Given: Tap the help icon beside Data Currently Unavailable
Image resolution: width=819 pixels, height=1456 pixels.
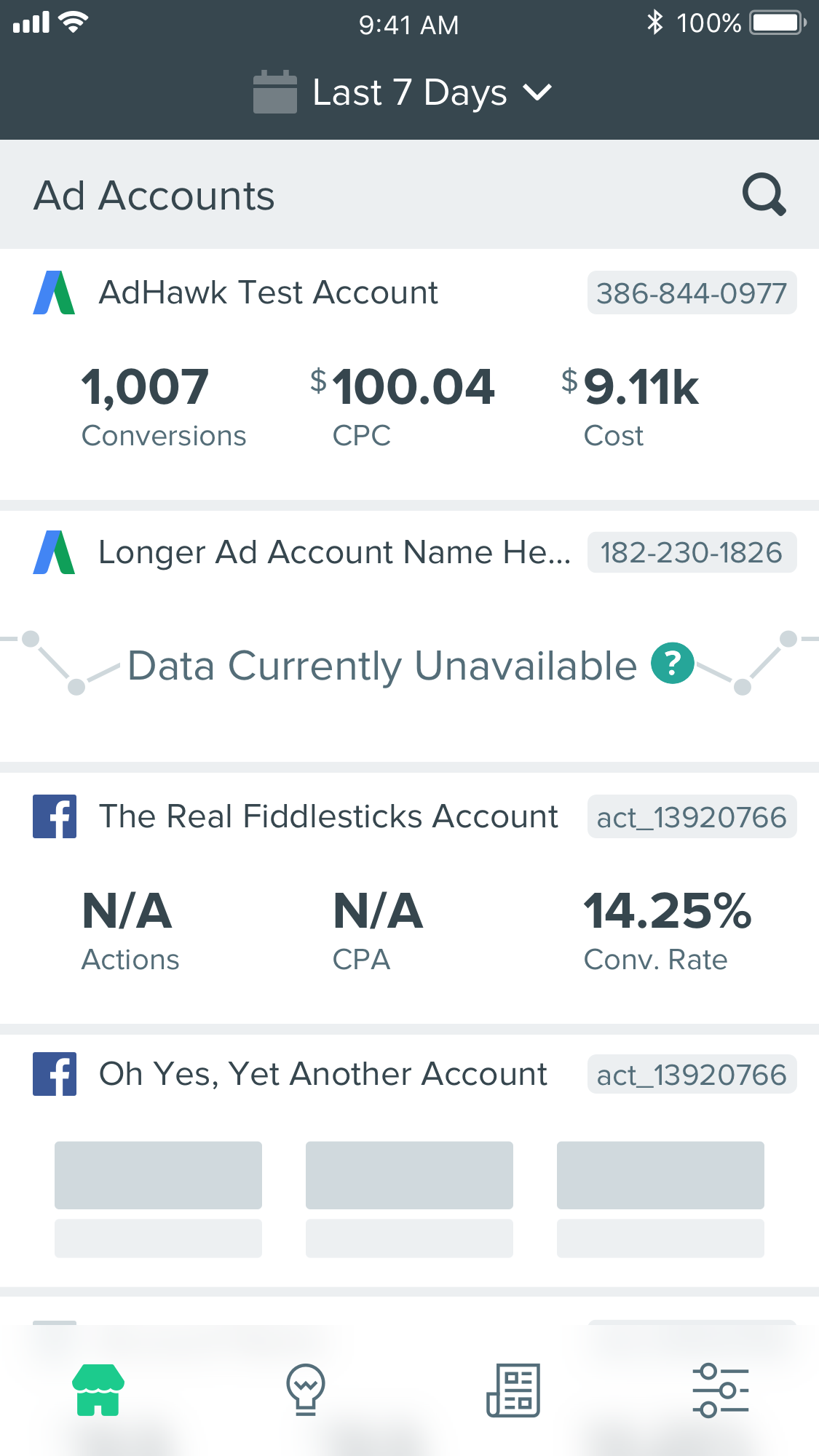Looking at the screenshot, I should coord(672,664).
